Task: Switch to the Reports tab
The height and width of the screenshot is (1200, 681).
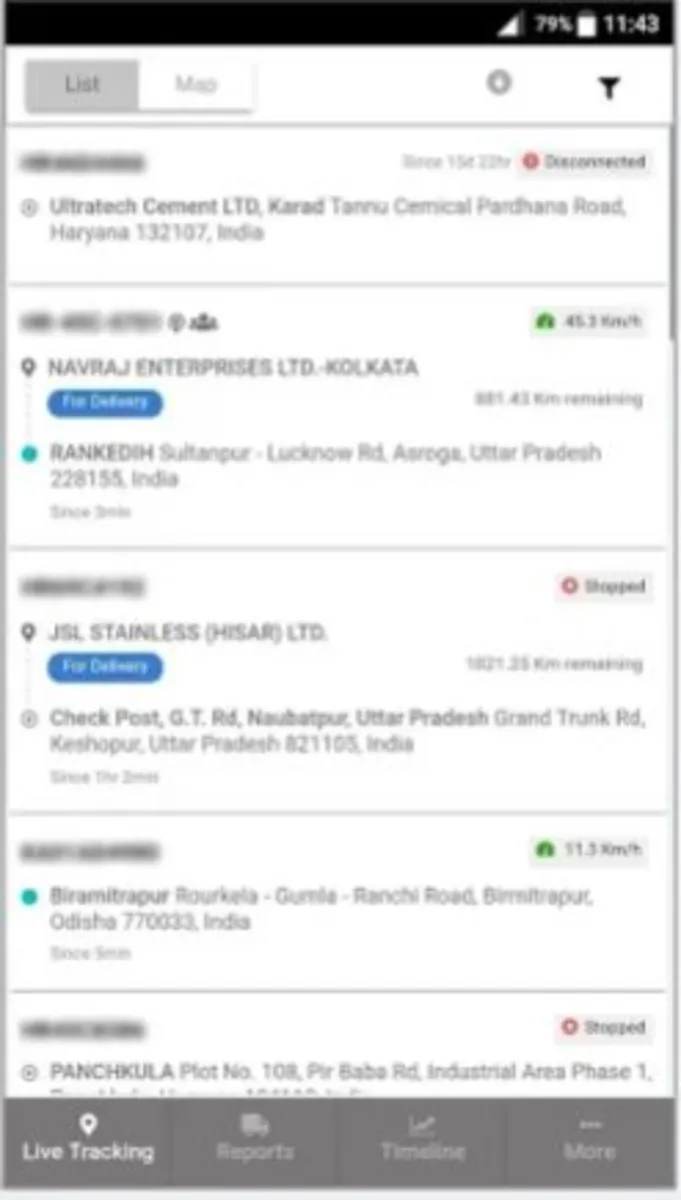Action: (255, 1140)
